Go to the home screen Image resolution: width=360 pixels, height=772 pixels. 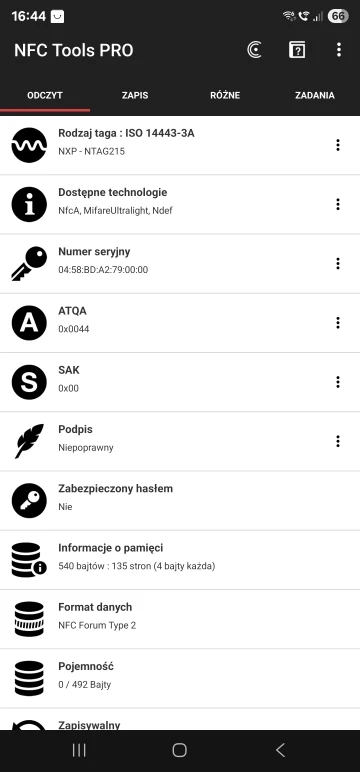[x=180, y=750]
